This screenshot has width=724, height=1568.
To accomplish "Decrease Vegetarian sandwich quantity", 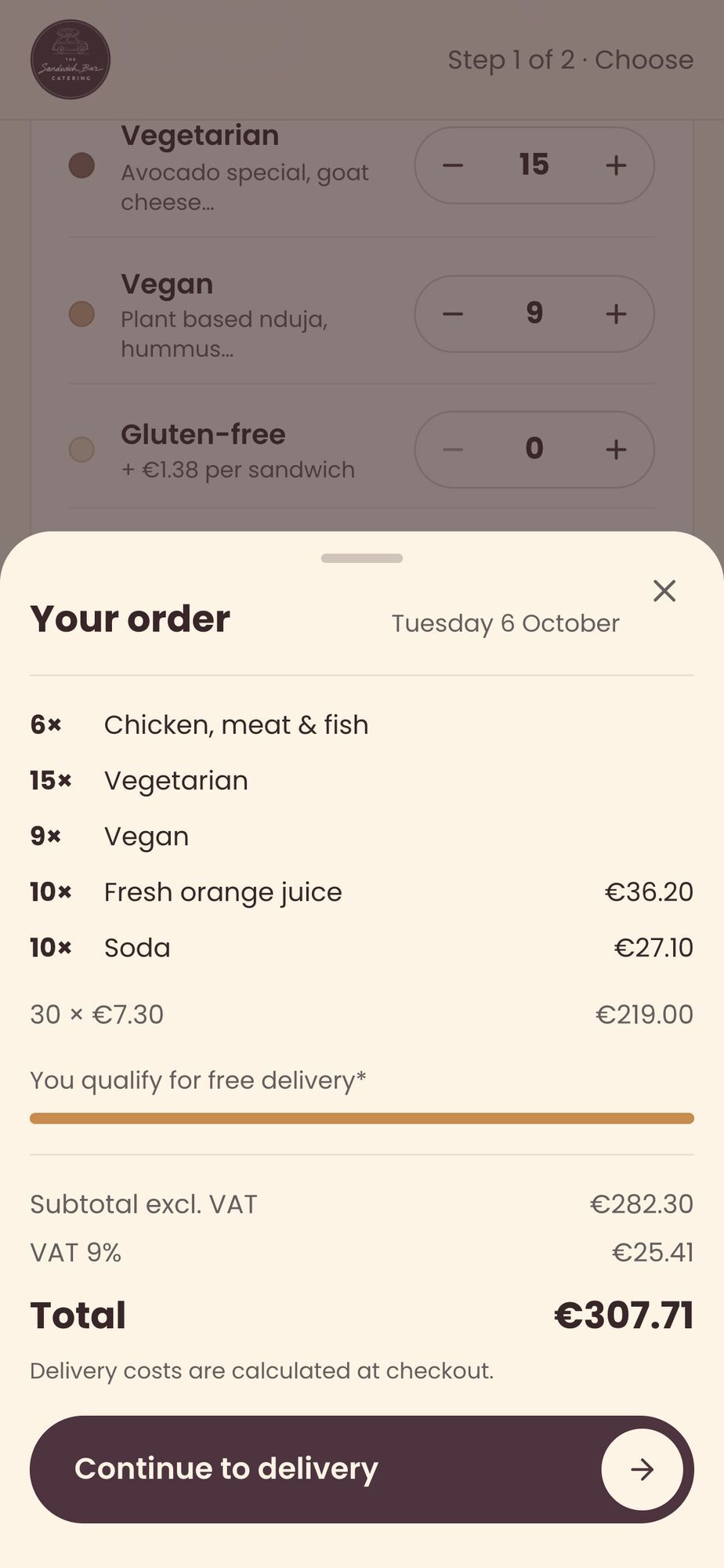I will 453,165.
